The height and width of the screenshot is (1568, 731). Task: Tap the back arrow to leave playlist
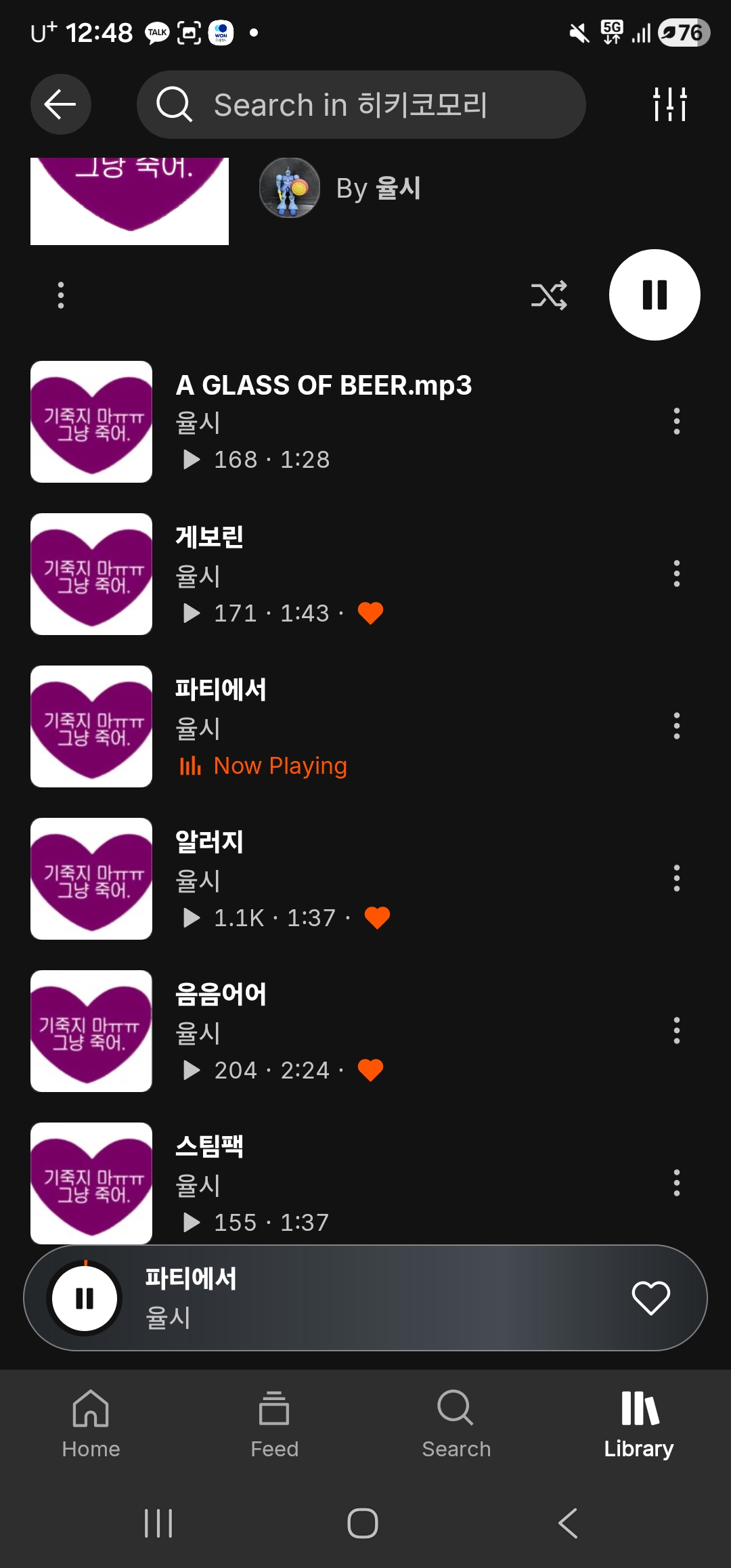pos(60,104)
